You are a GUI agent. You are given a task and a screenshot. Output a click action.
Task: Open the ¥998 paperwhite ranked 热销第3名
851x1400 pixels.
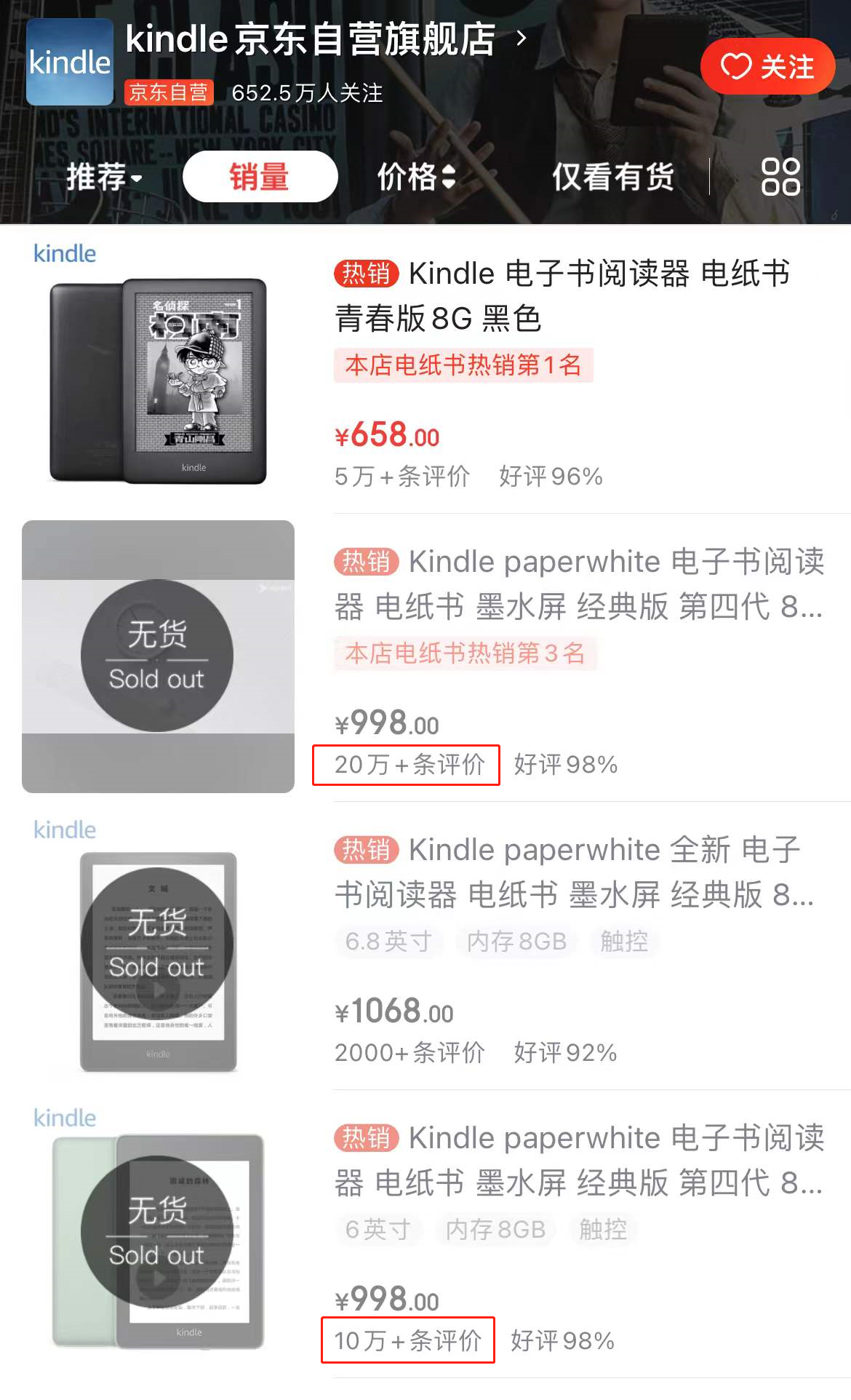[578, 584]
